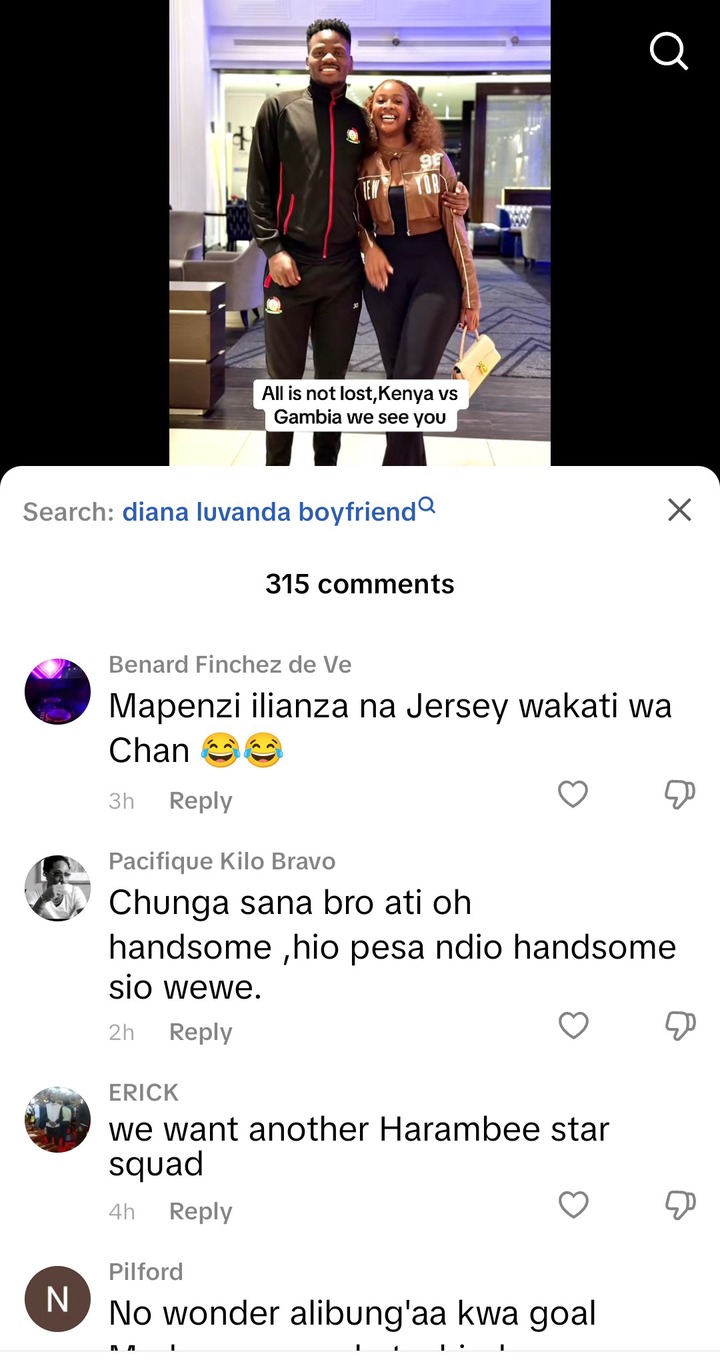View ERICK's profile avatar
The height and width of the screenshot is (1360, 720).
[x=58, y=1119]
